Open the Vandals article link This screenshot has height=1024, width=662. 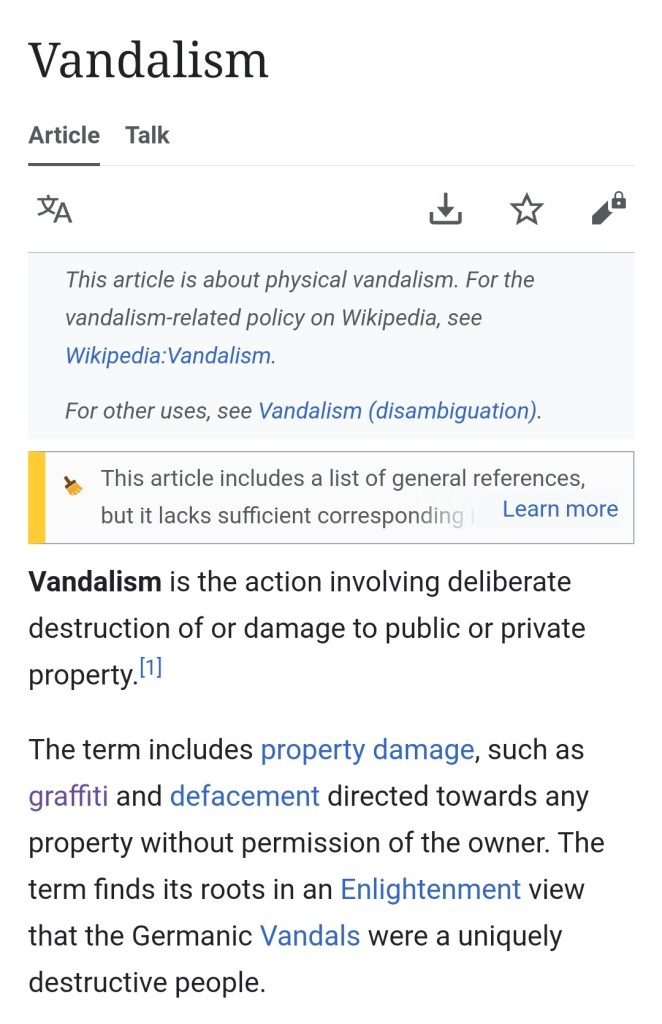click(310, 936)
